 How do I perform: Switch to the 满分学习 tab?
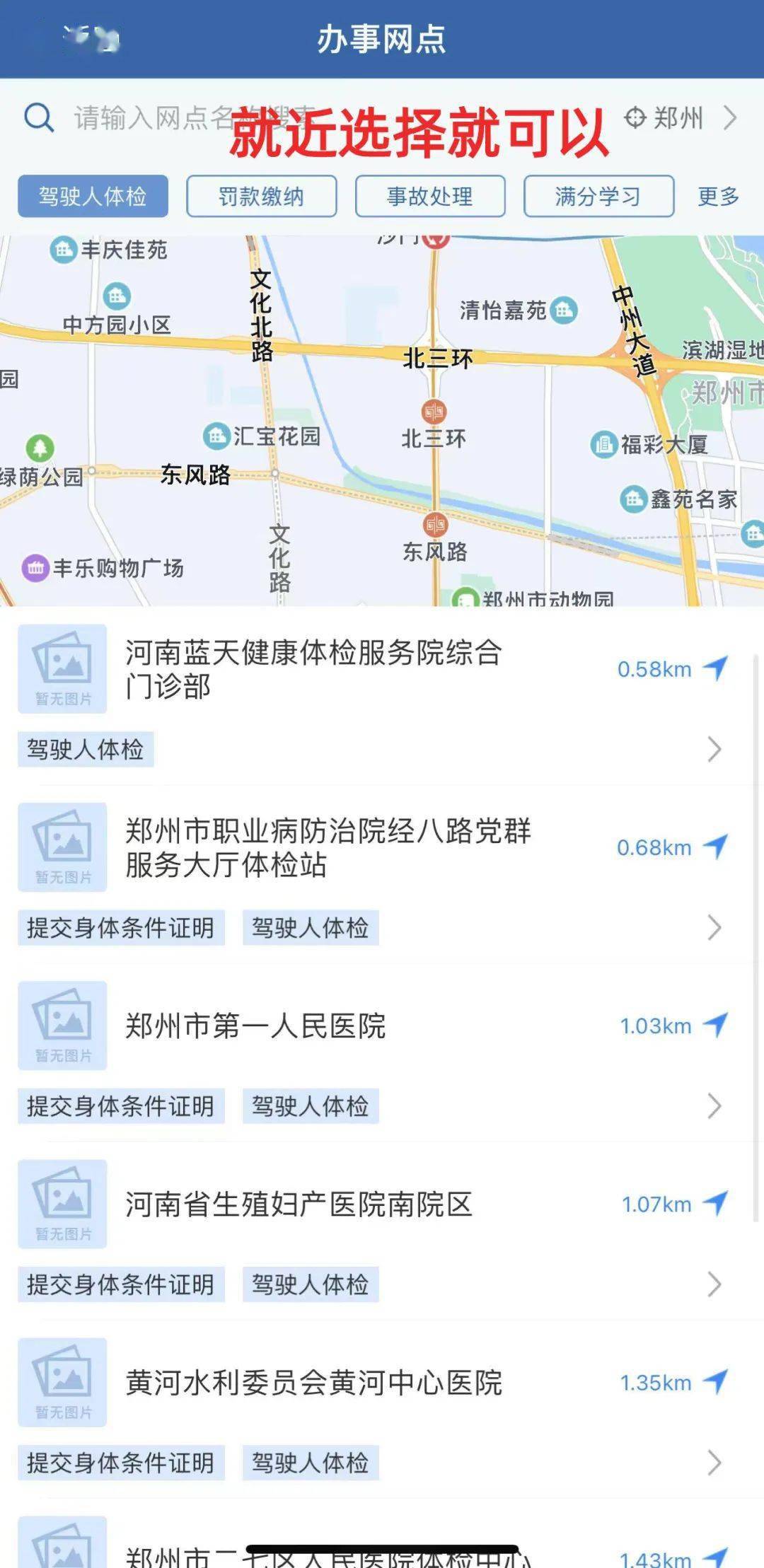(x=598, y=197)
